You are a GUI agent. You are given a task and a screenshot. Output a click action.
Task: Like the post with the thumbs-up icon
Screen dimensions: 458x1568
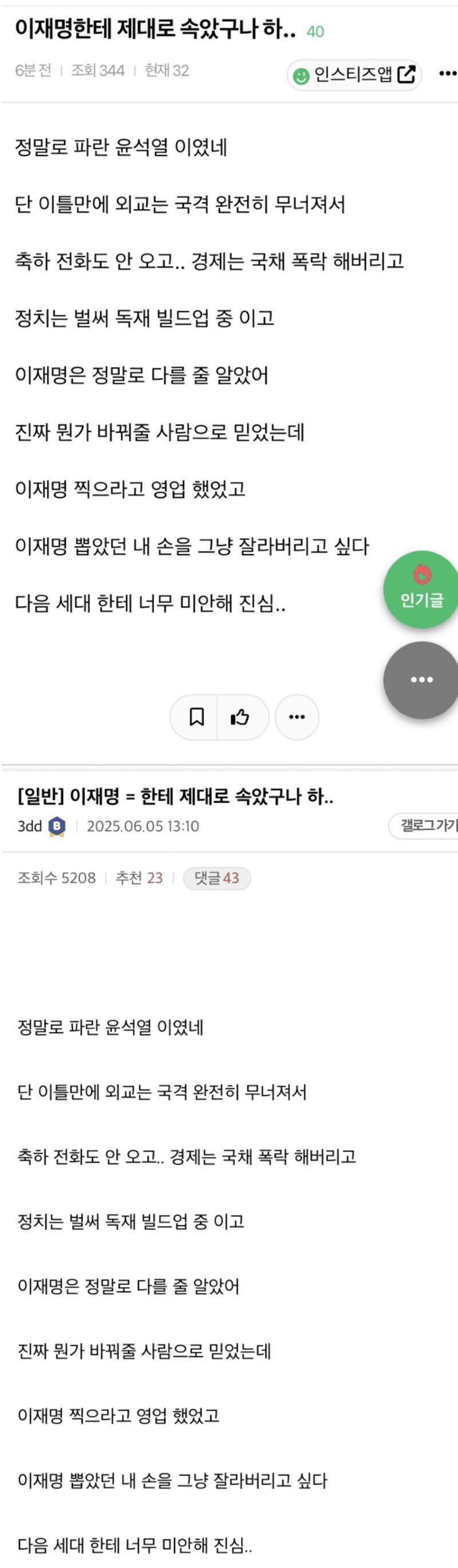coord(241,716)
